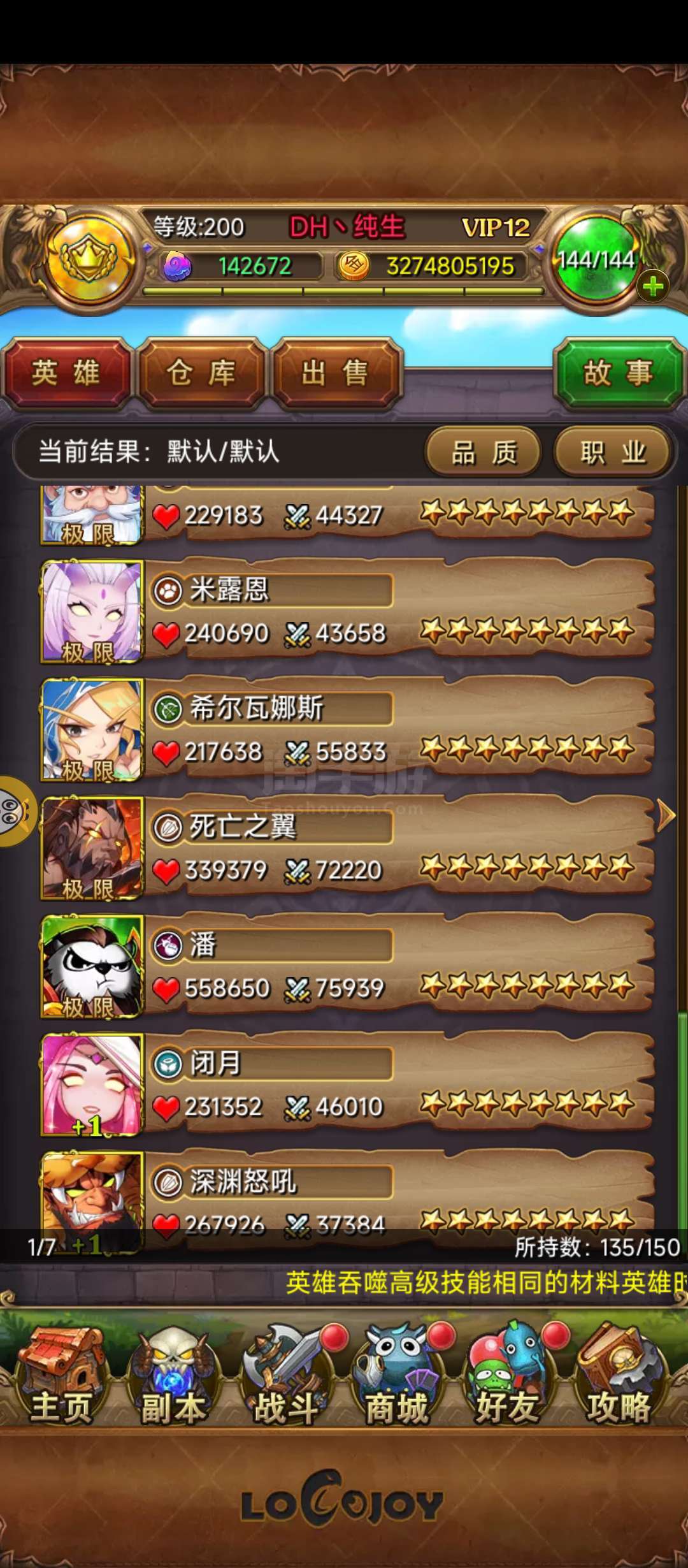688x1568 pixels.
Task: Open hero 米露恩
Action: pos(347,611)
